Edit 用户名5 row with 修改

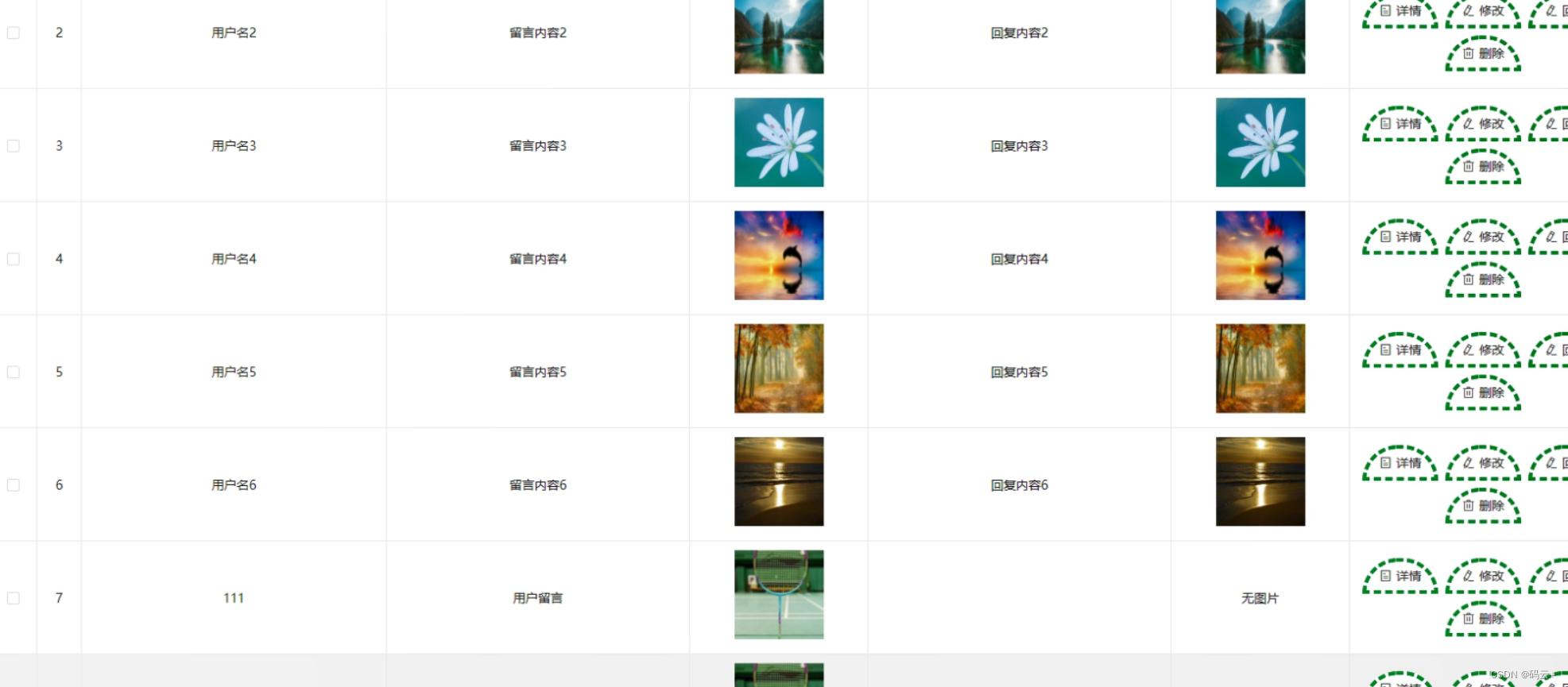point(1483,350)
